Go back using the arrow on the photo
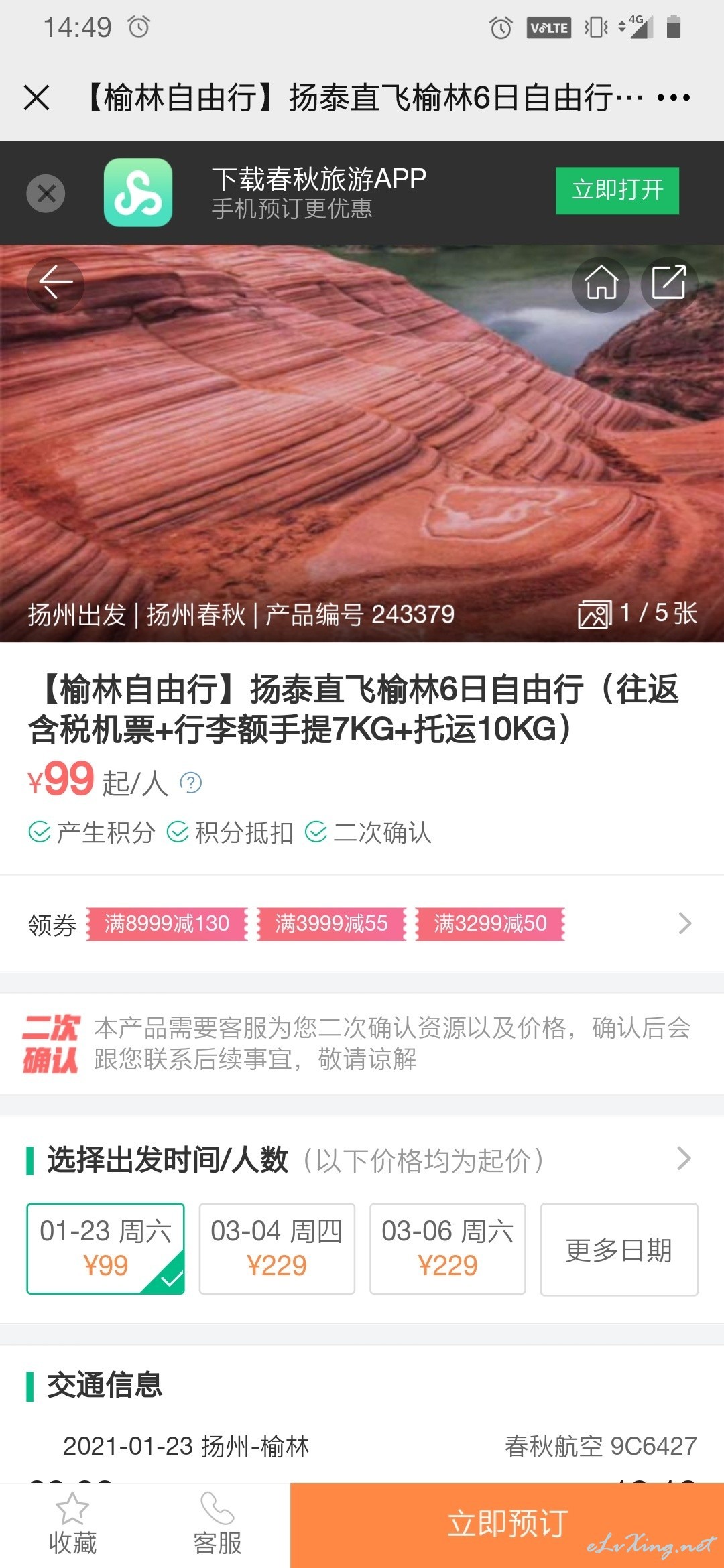This screenshot has width=724, height=1568. click(56, 283)
